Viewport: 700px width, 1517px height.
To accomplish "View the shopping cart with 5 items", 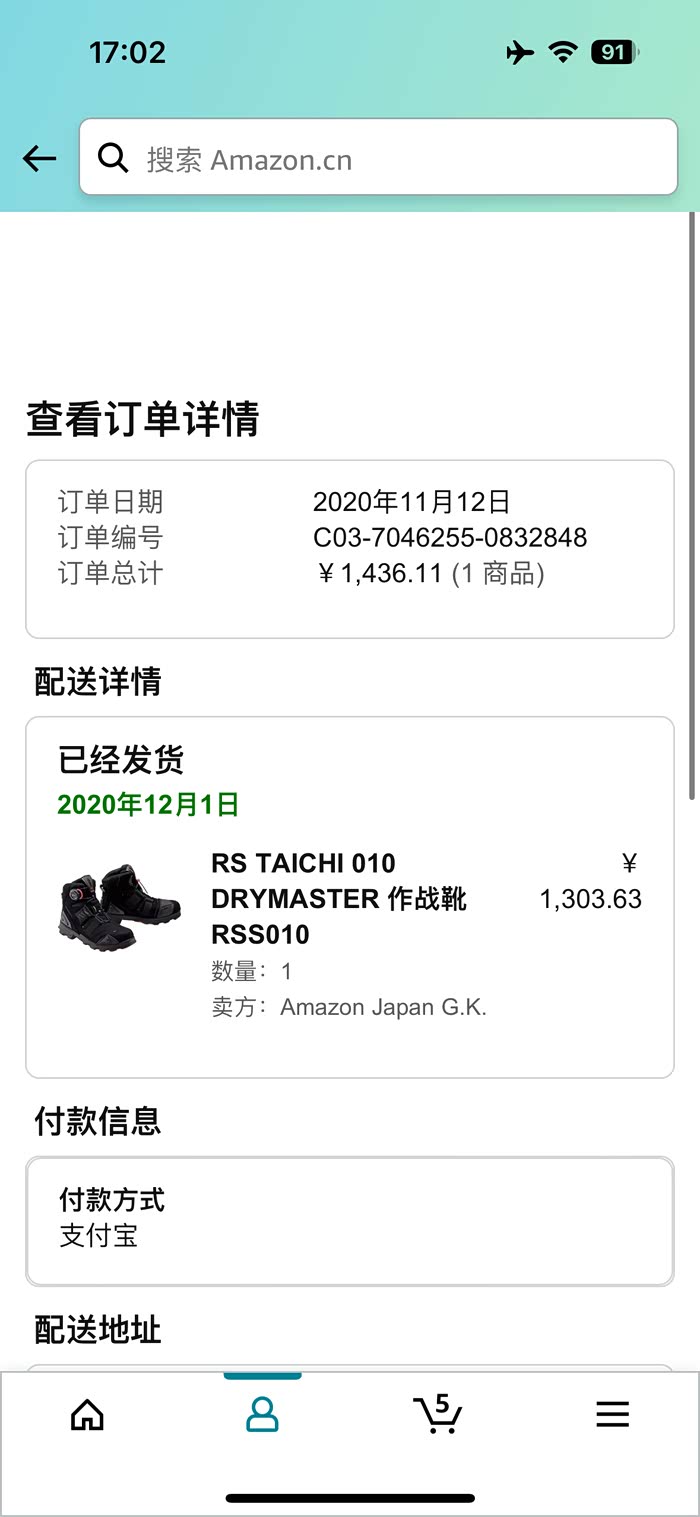I will point(437,1414).
